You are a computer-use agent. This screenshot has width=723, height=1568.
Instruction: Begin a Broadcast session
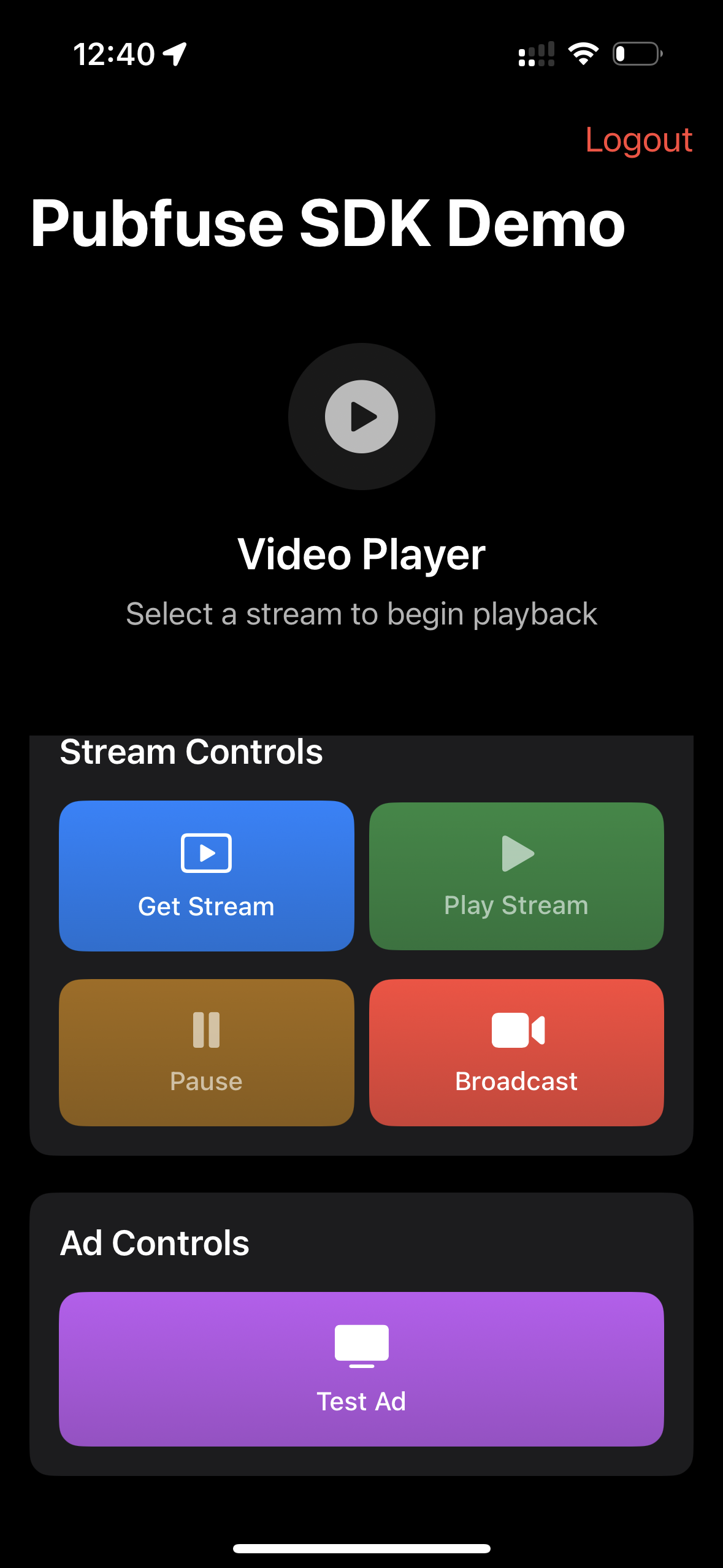517,1052
